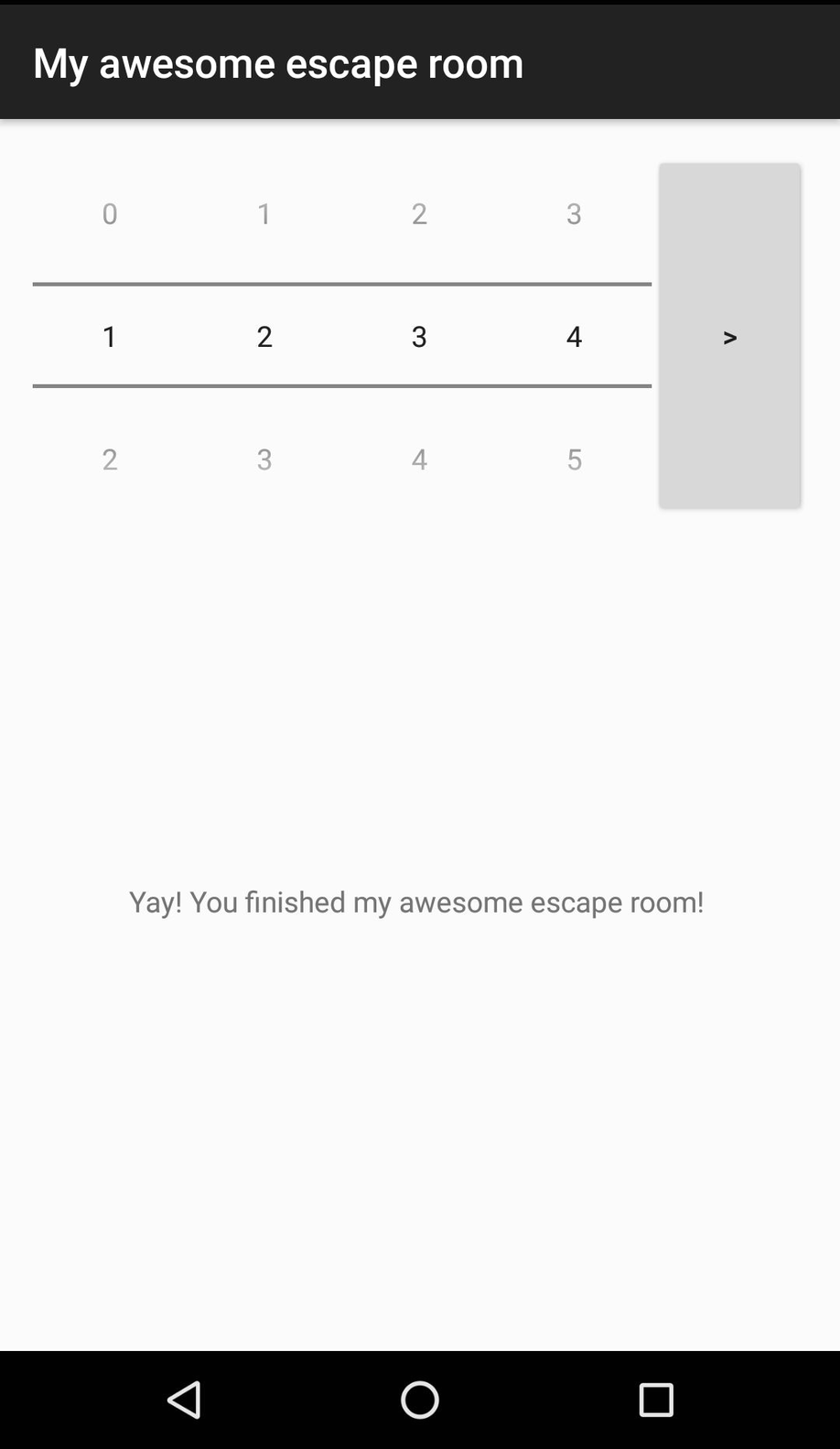The width and height of the screenshot is (840, 1449).
Task: Open recent apps with the square button
Action: [x=656, y=1399]
